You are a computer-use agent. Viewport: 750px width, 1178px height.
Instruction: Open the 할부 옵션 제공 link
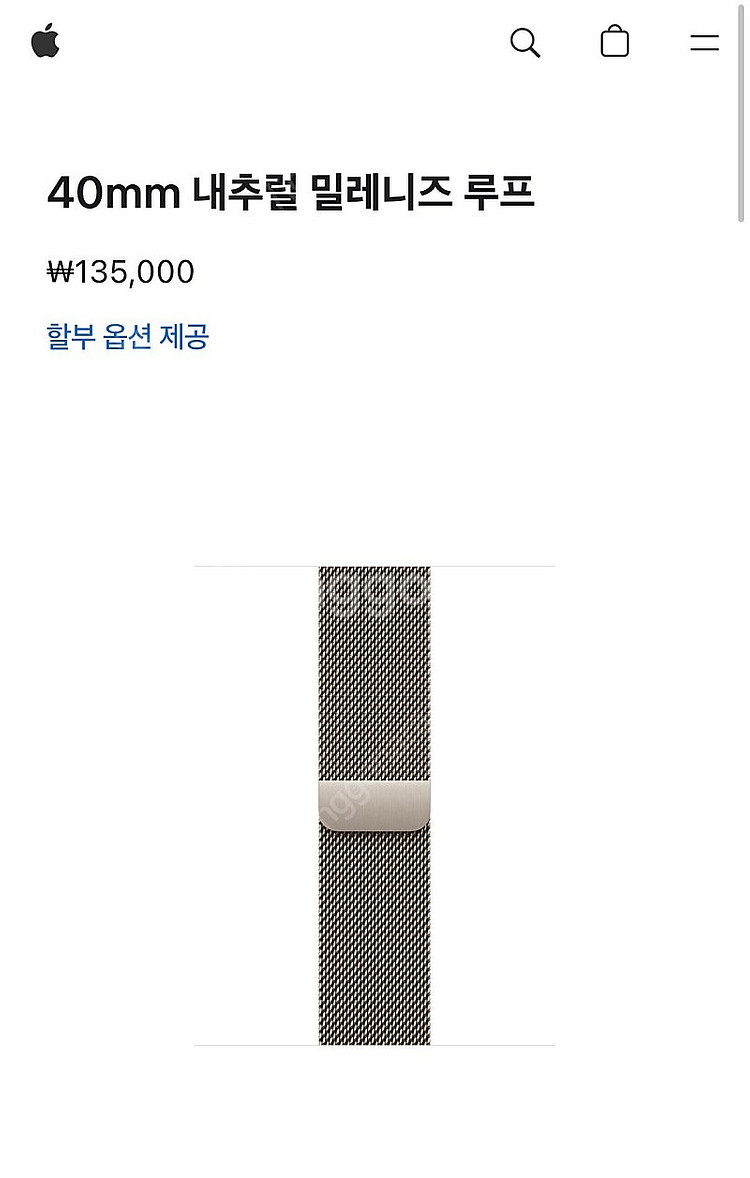[128, 337]
